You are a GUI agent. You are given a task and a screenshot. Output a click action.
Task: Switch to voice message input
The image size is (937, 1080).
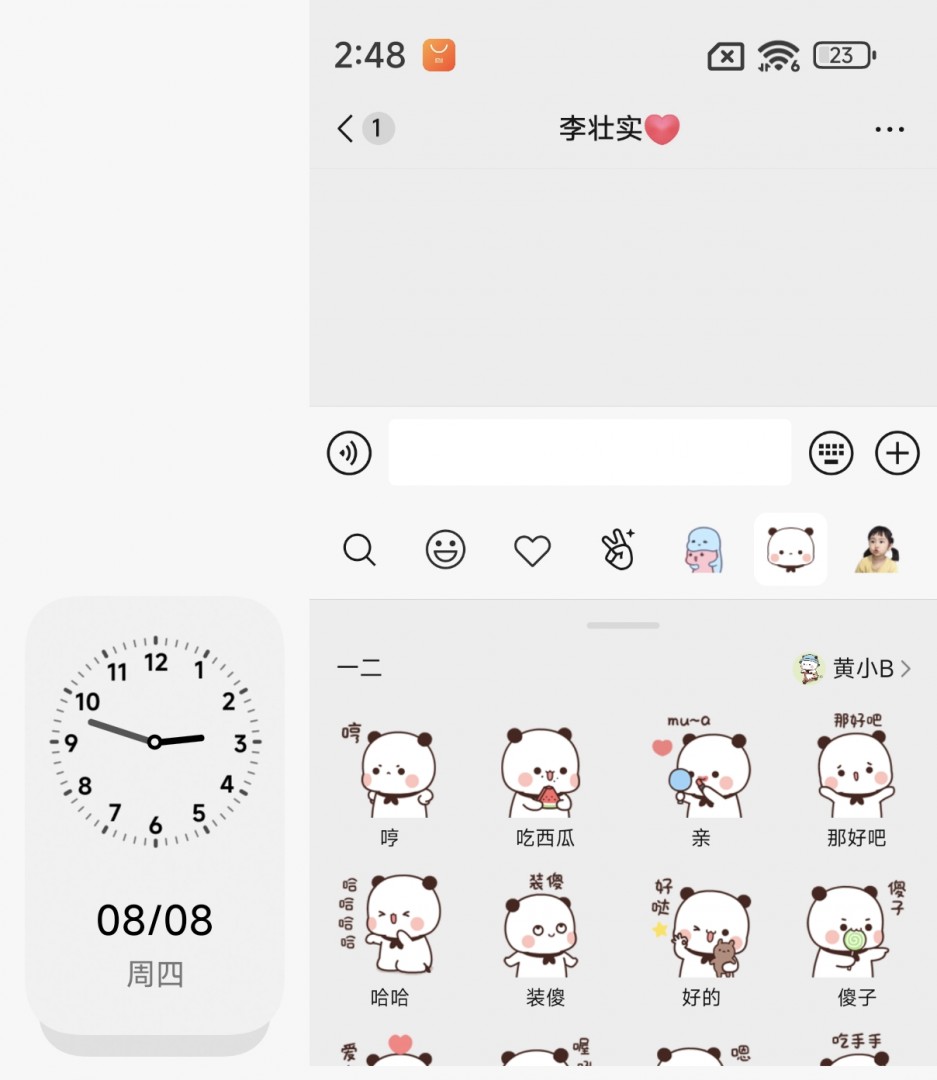coord(349,453)
